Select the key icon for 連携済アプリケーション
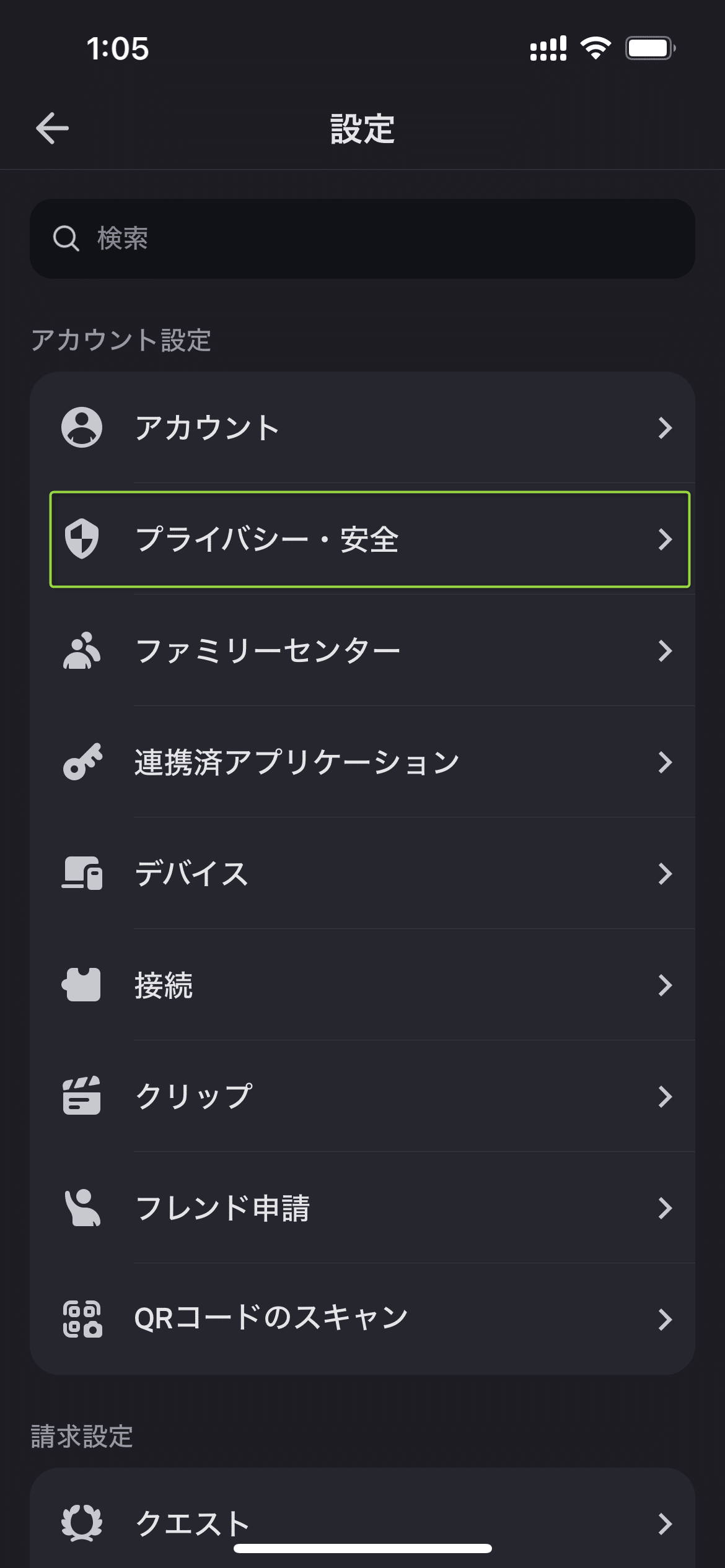The width and height of the screenshot is (725, 1568). [82, 762]
